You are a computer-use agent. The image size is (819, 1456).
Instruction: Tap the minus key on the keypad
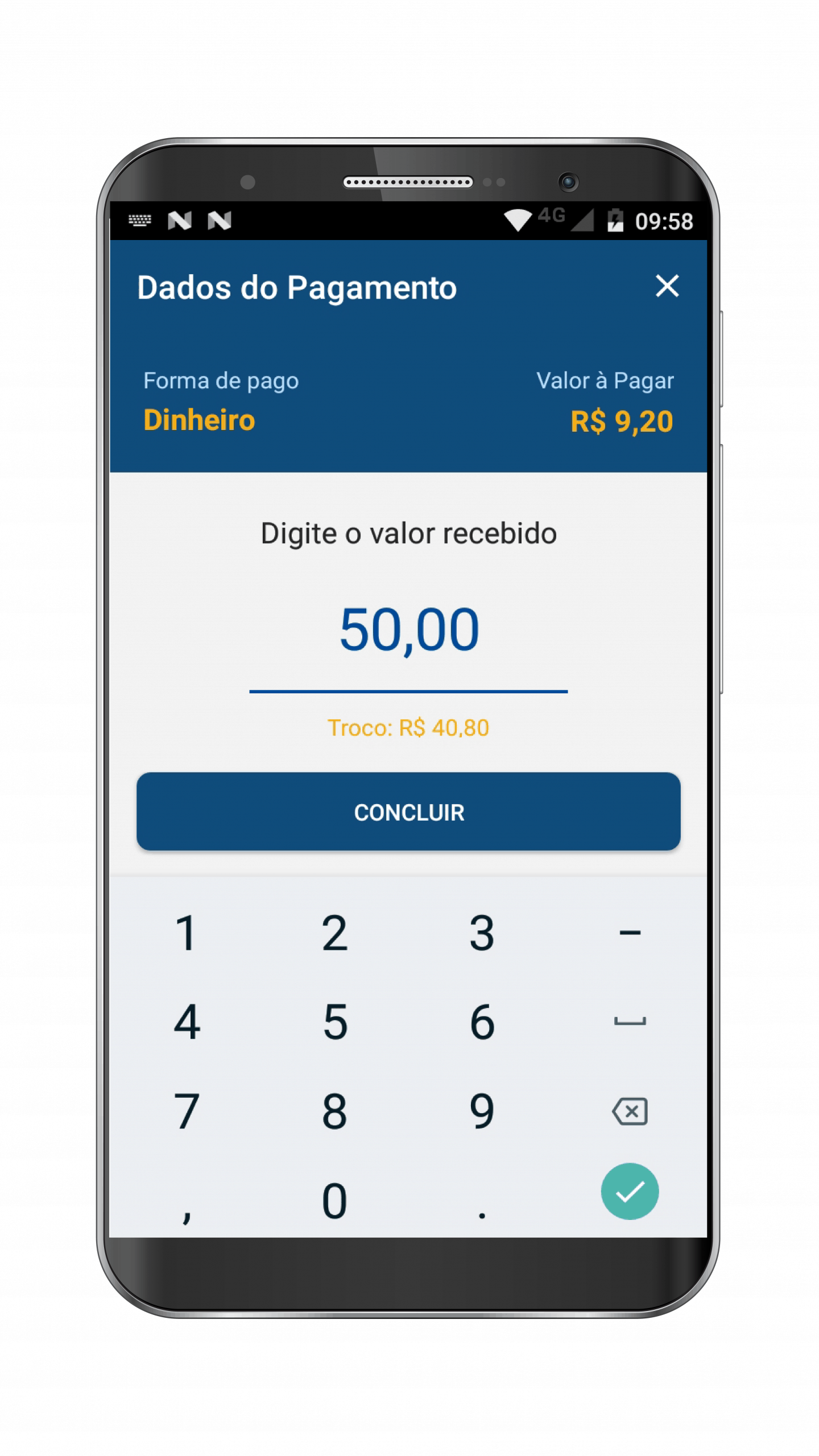click(x=630, y=933)
